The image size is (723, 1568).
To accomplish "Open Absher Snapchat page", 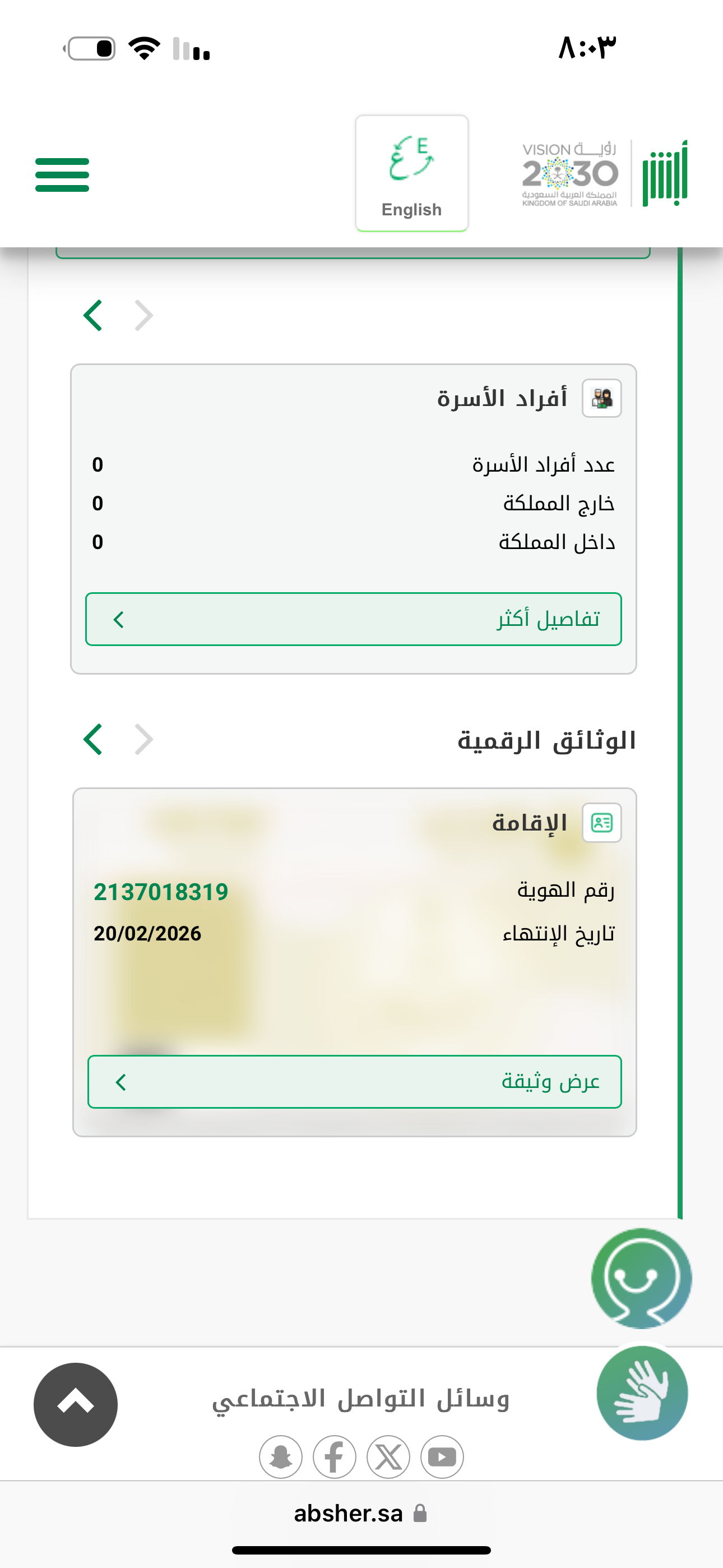I will (x=281, y=1457).
